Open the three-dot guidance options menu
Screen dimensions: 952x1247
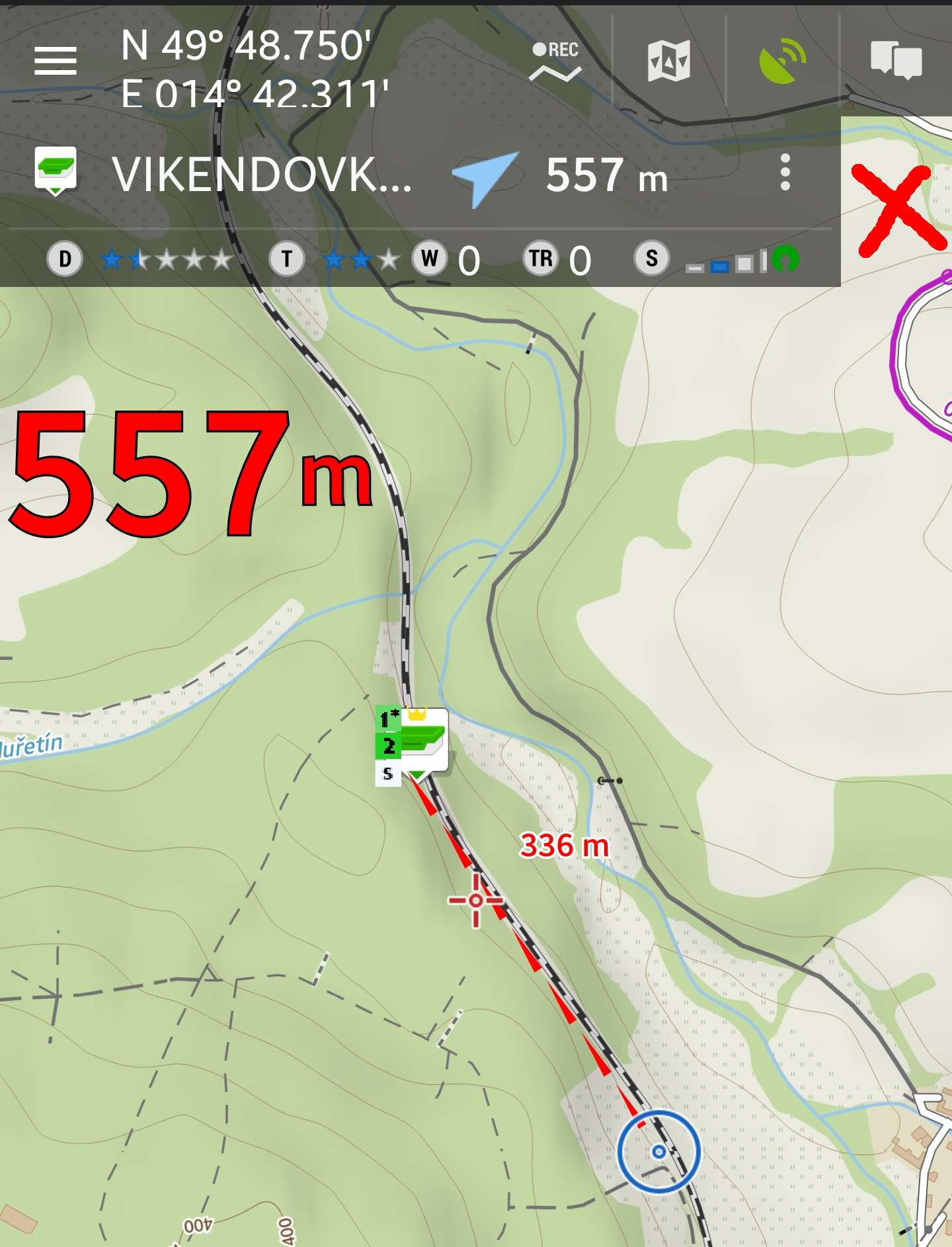(x=785, y=173)
